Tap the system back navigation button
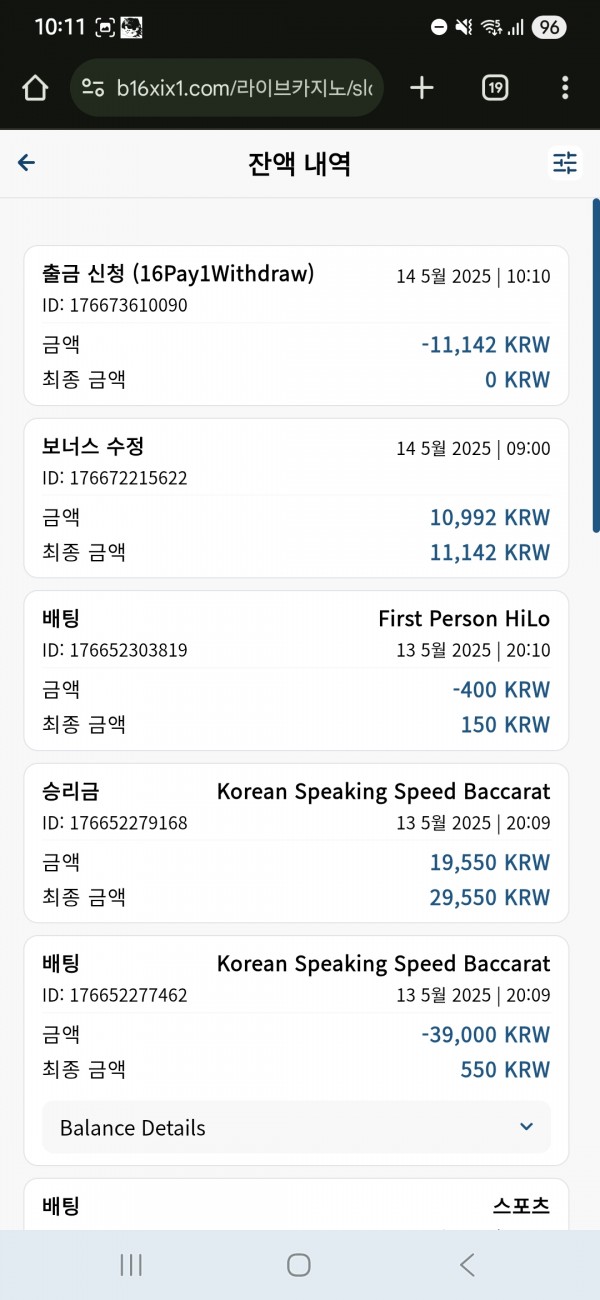The image size is (600, 1300). coord(467,1265)
